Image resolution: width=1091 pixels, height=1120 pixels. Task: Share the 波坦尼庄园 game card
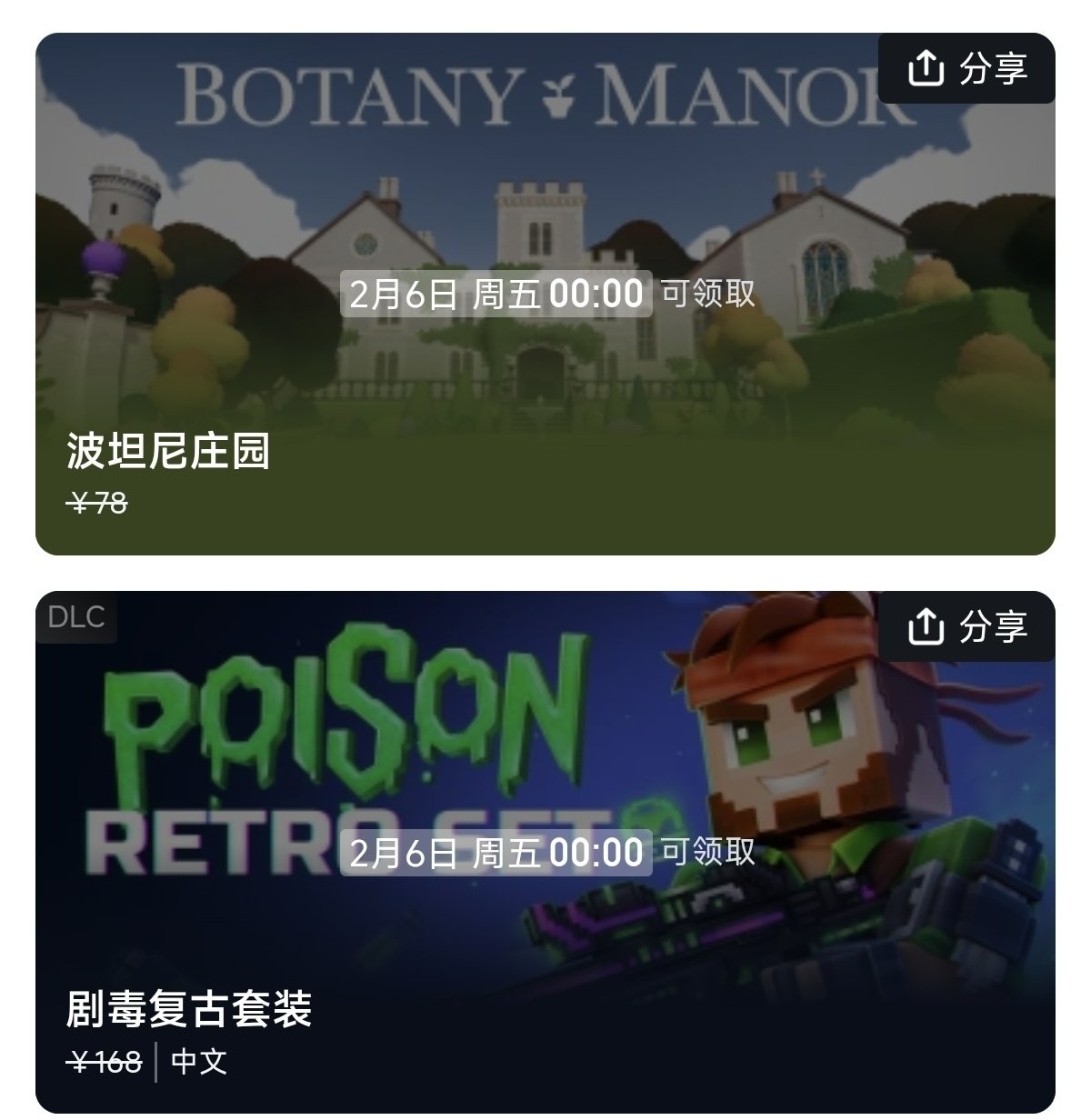(x=966, y=68)
